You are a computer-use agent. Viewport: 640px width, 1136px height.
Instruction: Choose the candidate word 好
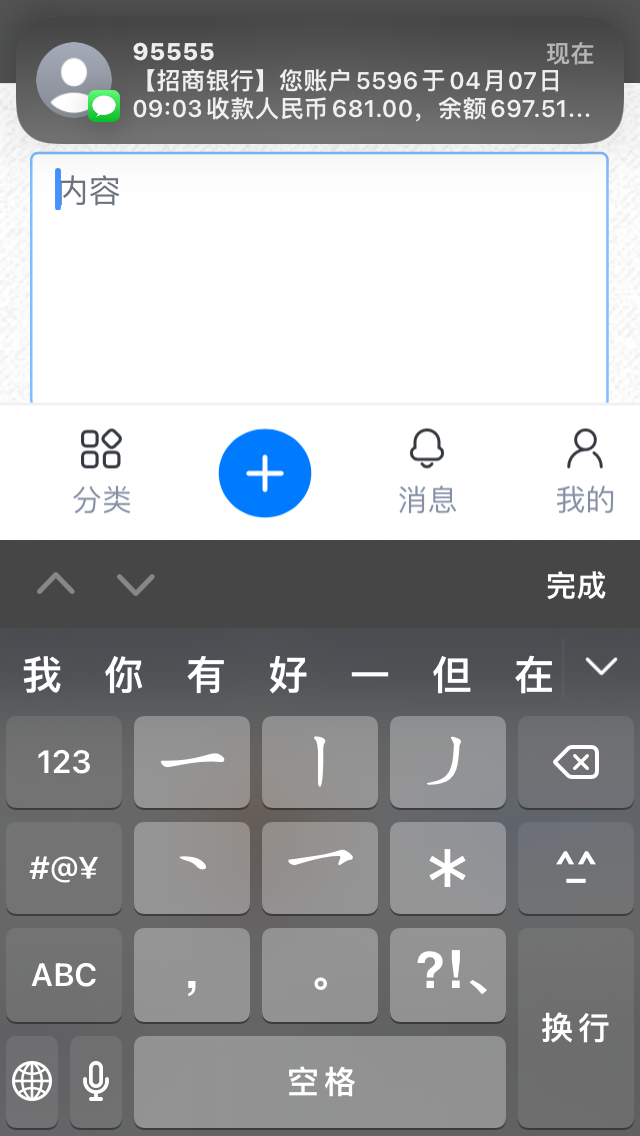(288, 676)
